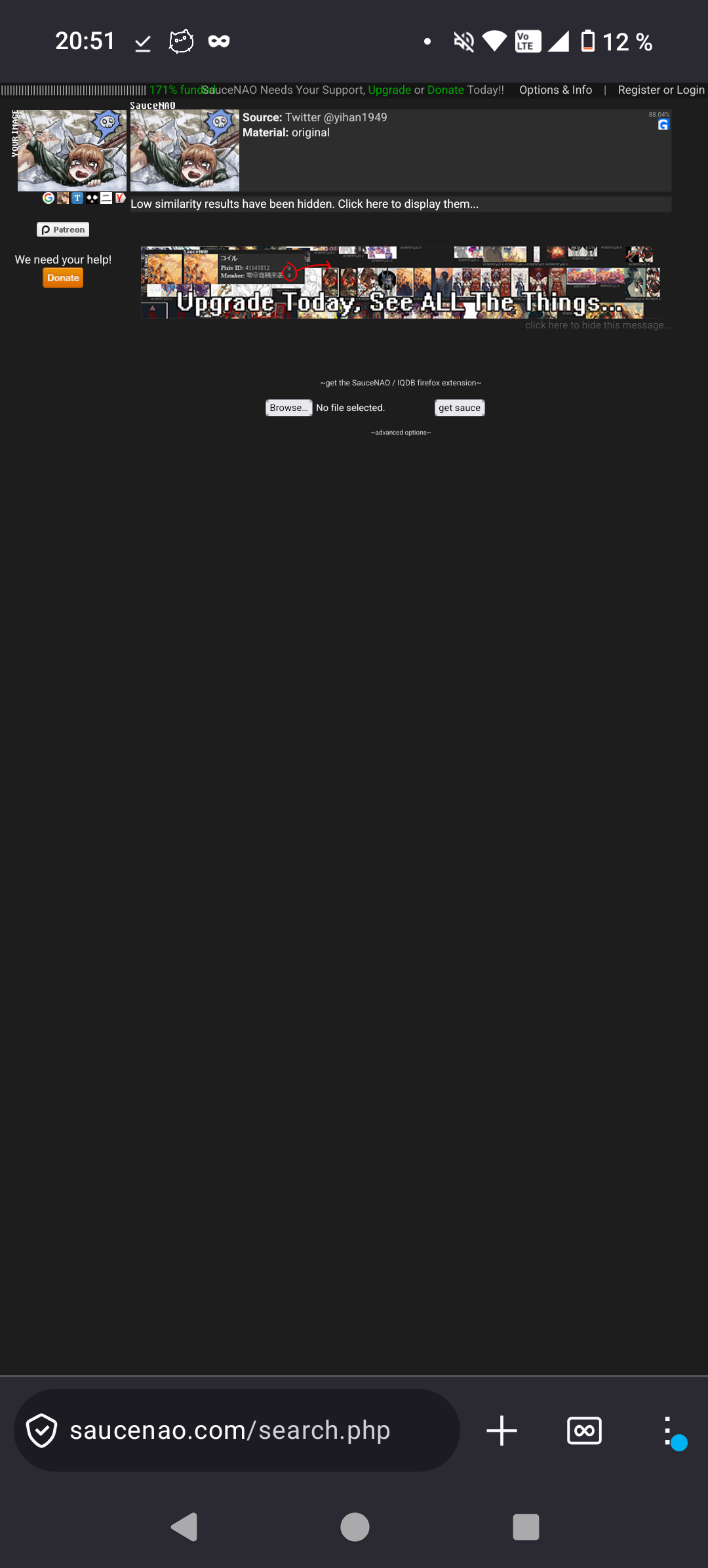The width and height of the screenshot is (708, 1568).
Task: Tap Browse to choose a file
Action: pyautogui.click(x=288, y=408)
